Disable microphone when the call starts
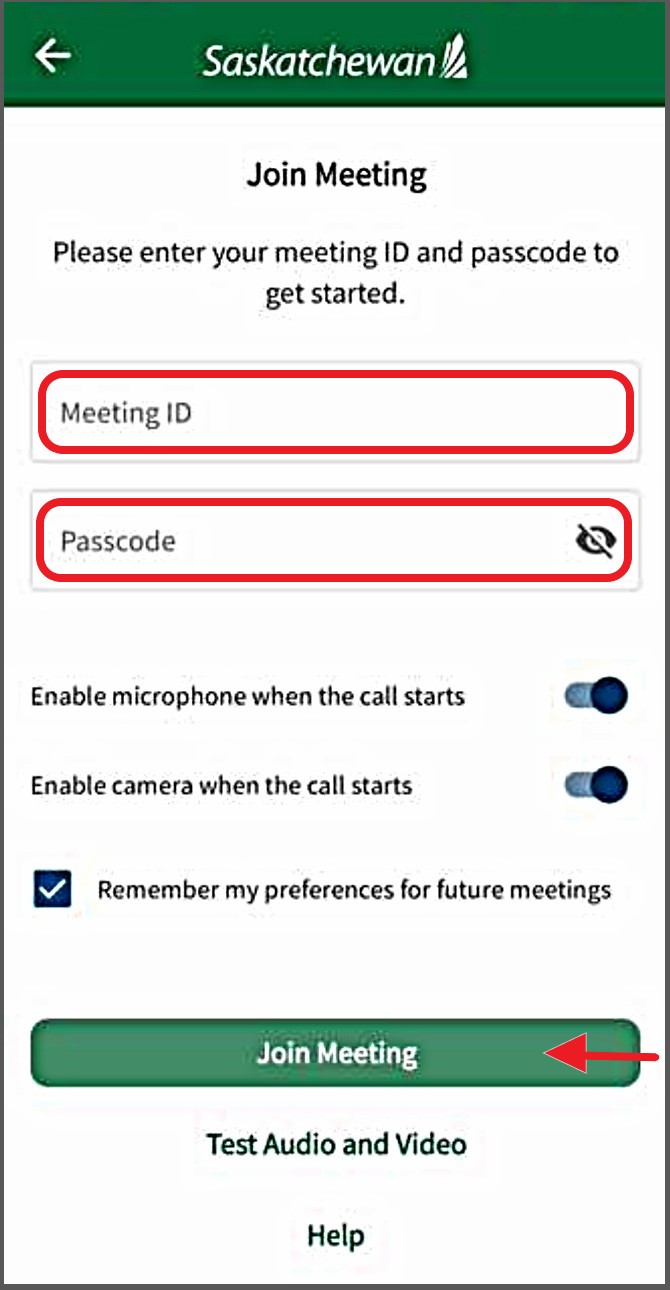This screenshot has height=1290, width=670. pos(597,696)
